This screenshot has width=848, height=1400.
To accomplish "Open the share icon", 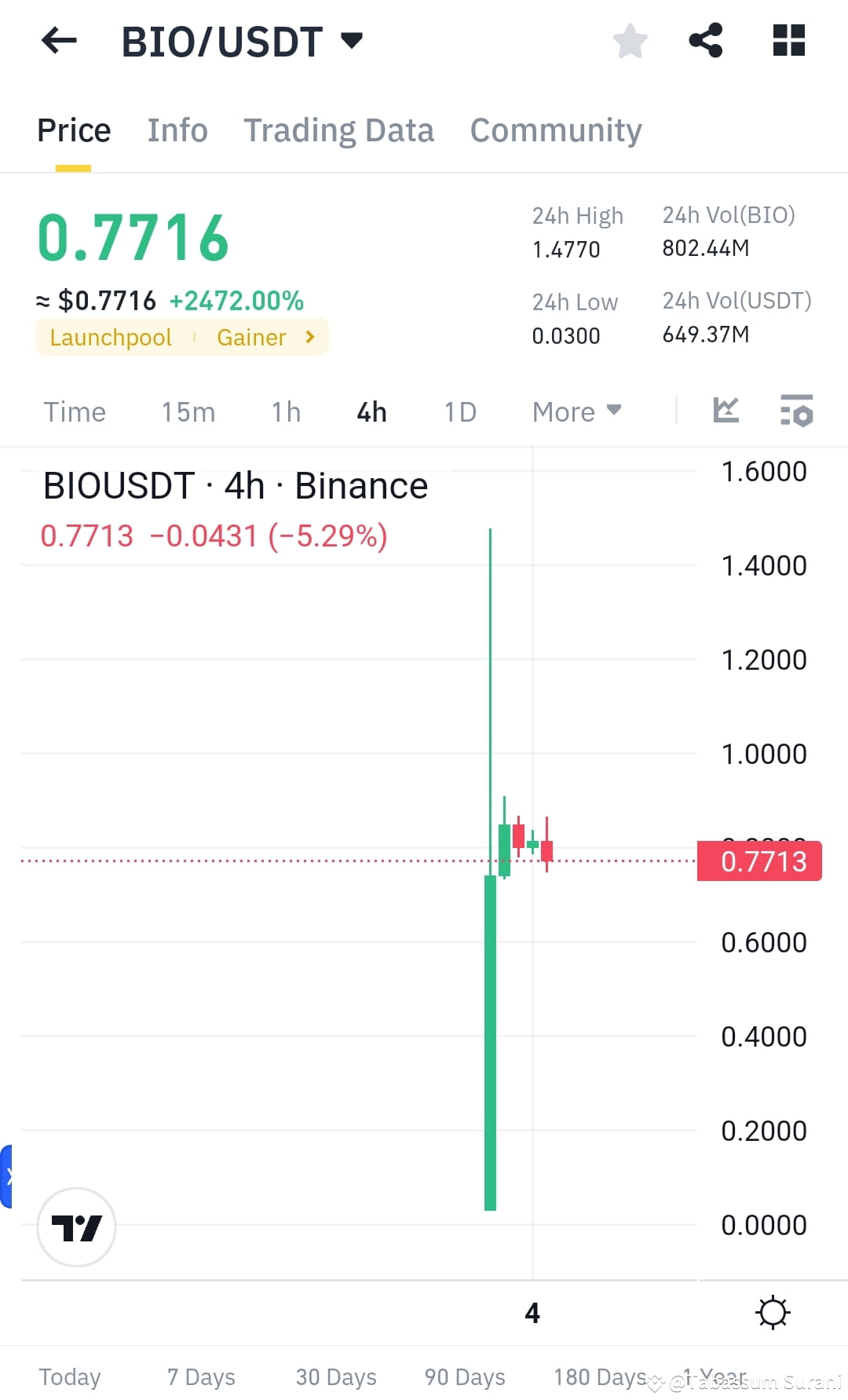I will (705, 40).
